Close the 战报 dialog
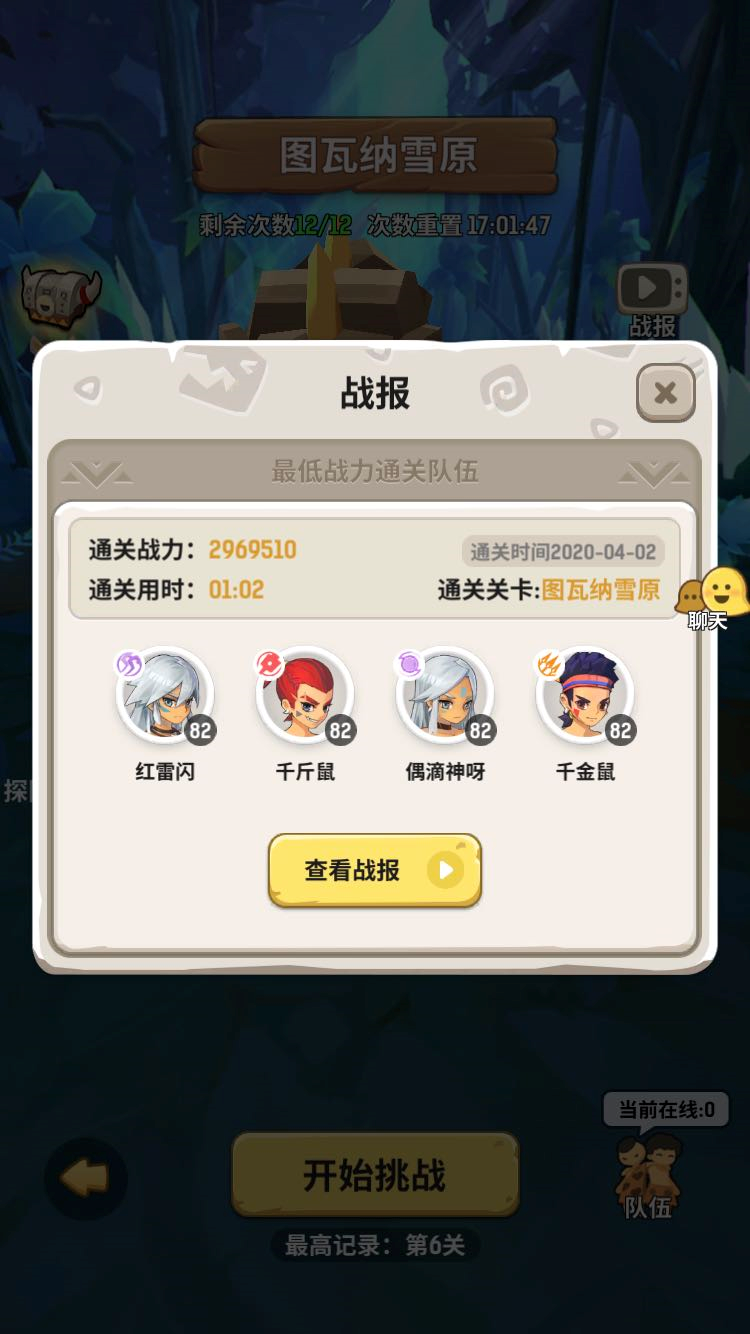The width and height of the screenshot is (750, 1334). pos(665,393)
